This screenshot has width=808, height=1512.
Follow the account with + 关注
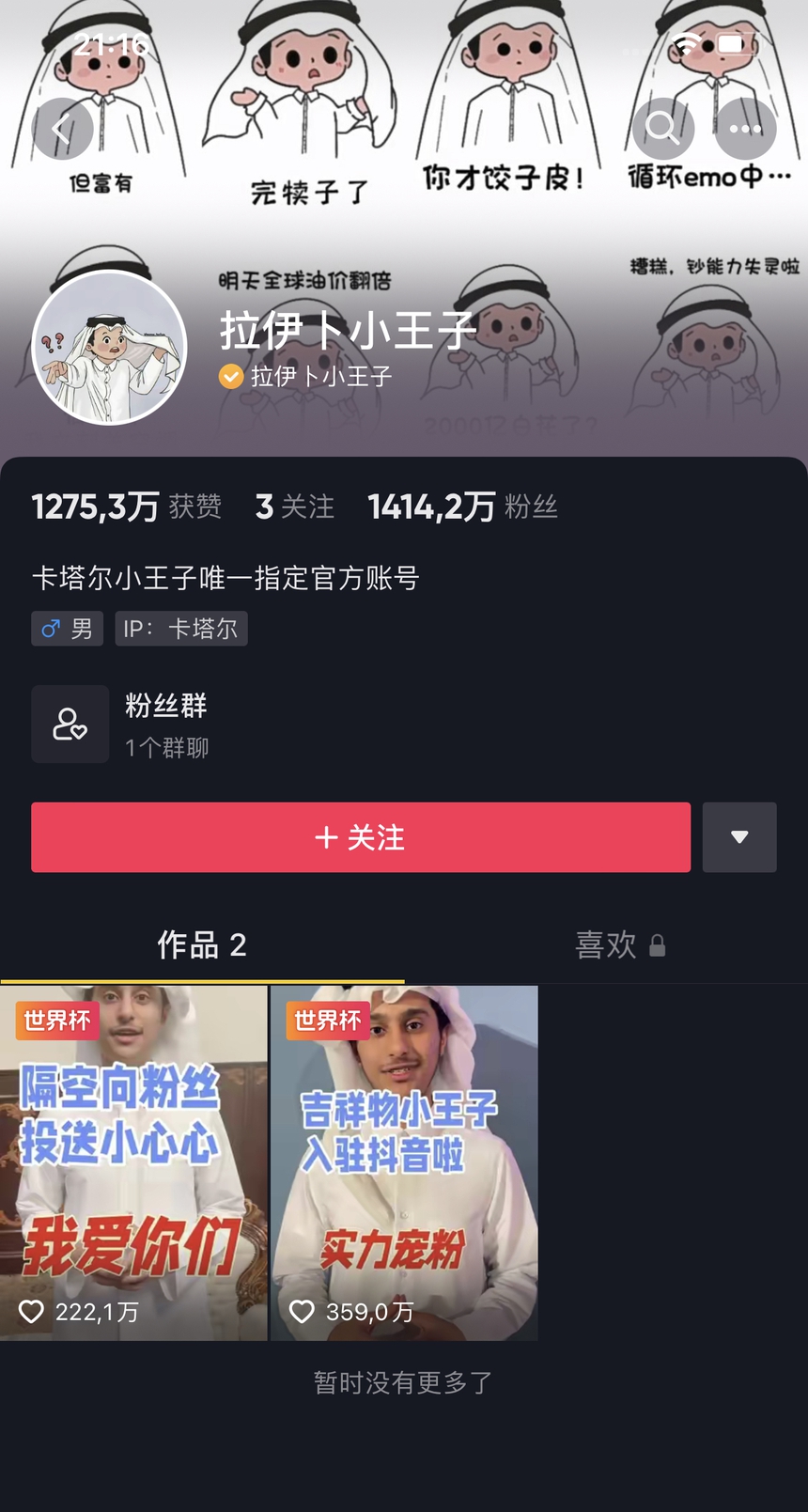(x=361, y=837)
